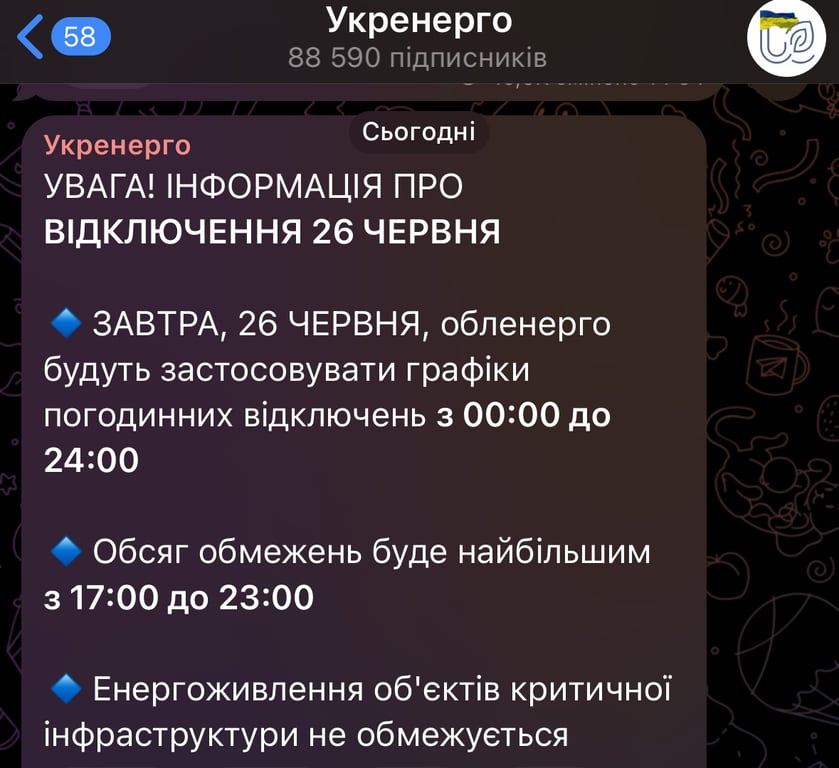Image resolution: width=839 pixels, height=768 pixels.
Task: Open Укренерго channel info from the title
Action: (418, 20)
